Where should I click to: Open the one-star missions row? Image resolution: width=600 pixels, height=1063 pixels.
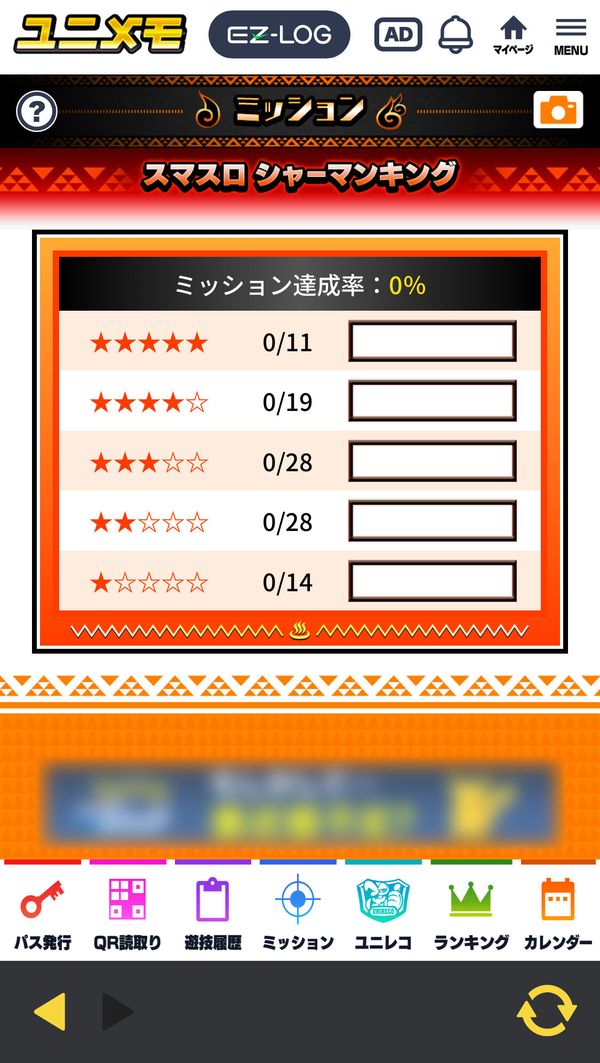(x=300, y=581)
